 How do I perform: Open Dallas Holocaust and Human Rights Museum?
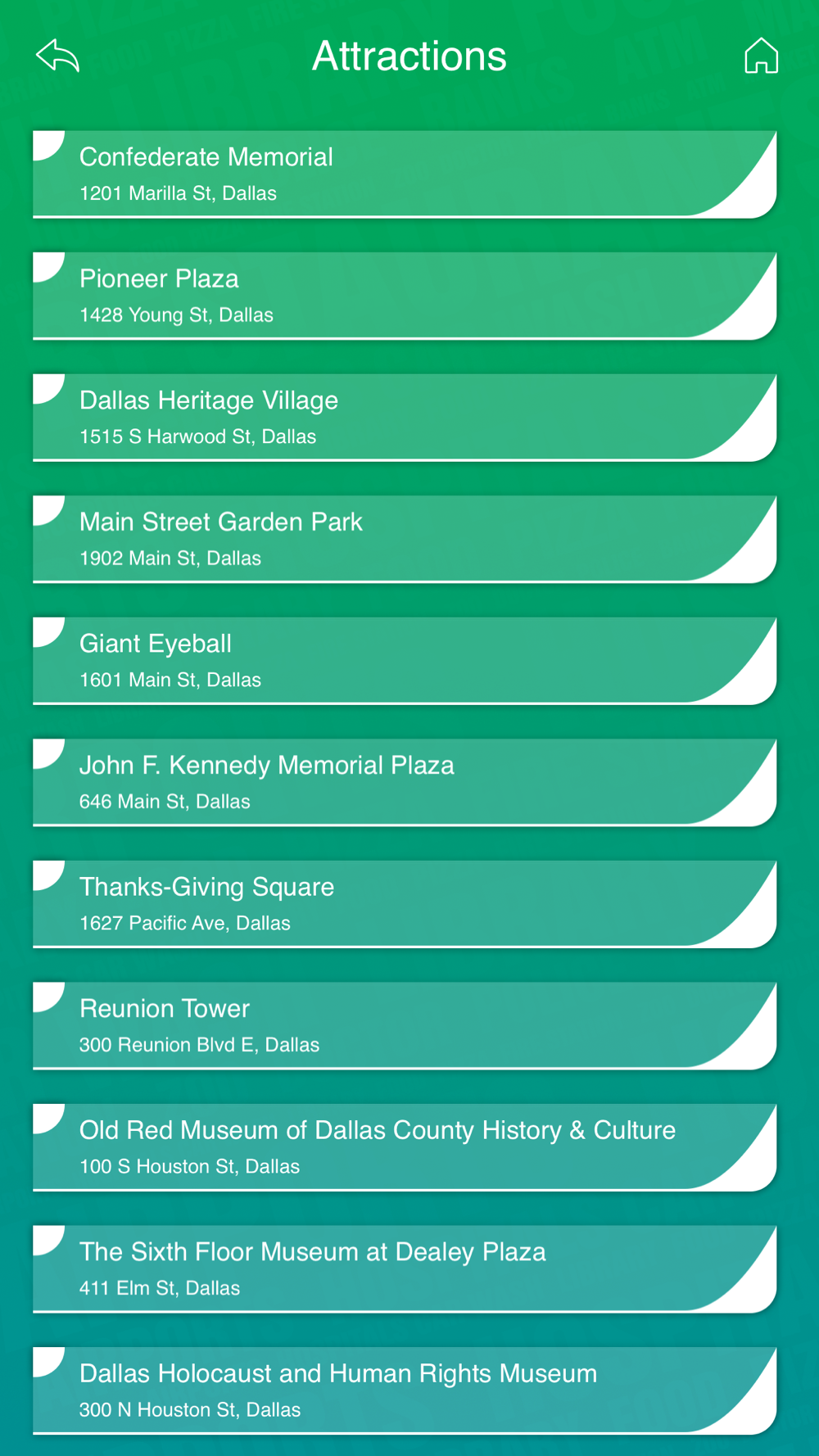click(x=405, y=1390)
